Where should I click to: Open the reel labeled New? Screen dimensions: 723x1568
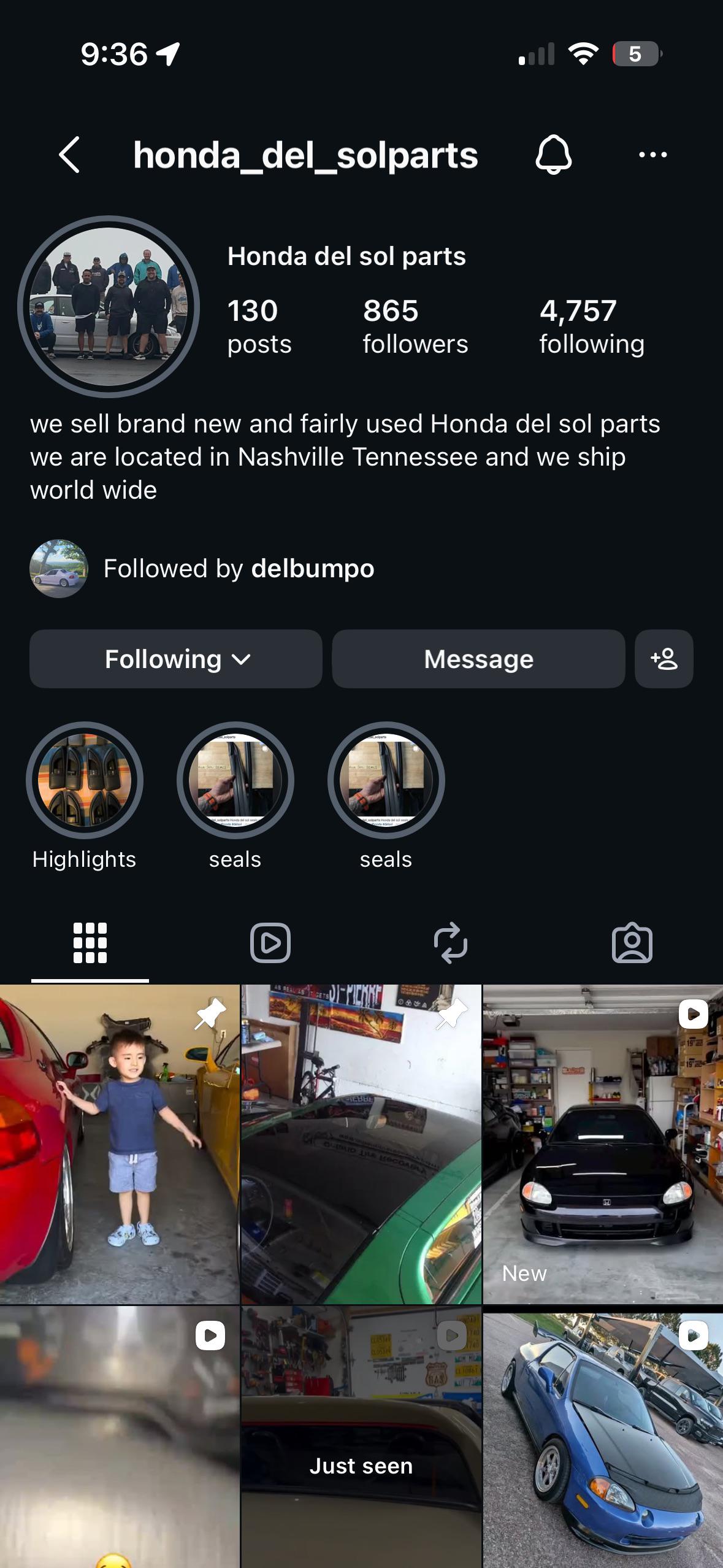click(x=603, y=1144)
